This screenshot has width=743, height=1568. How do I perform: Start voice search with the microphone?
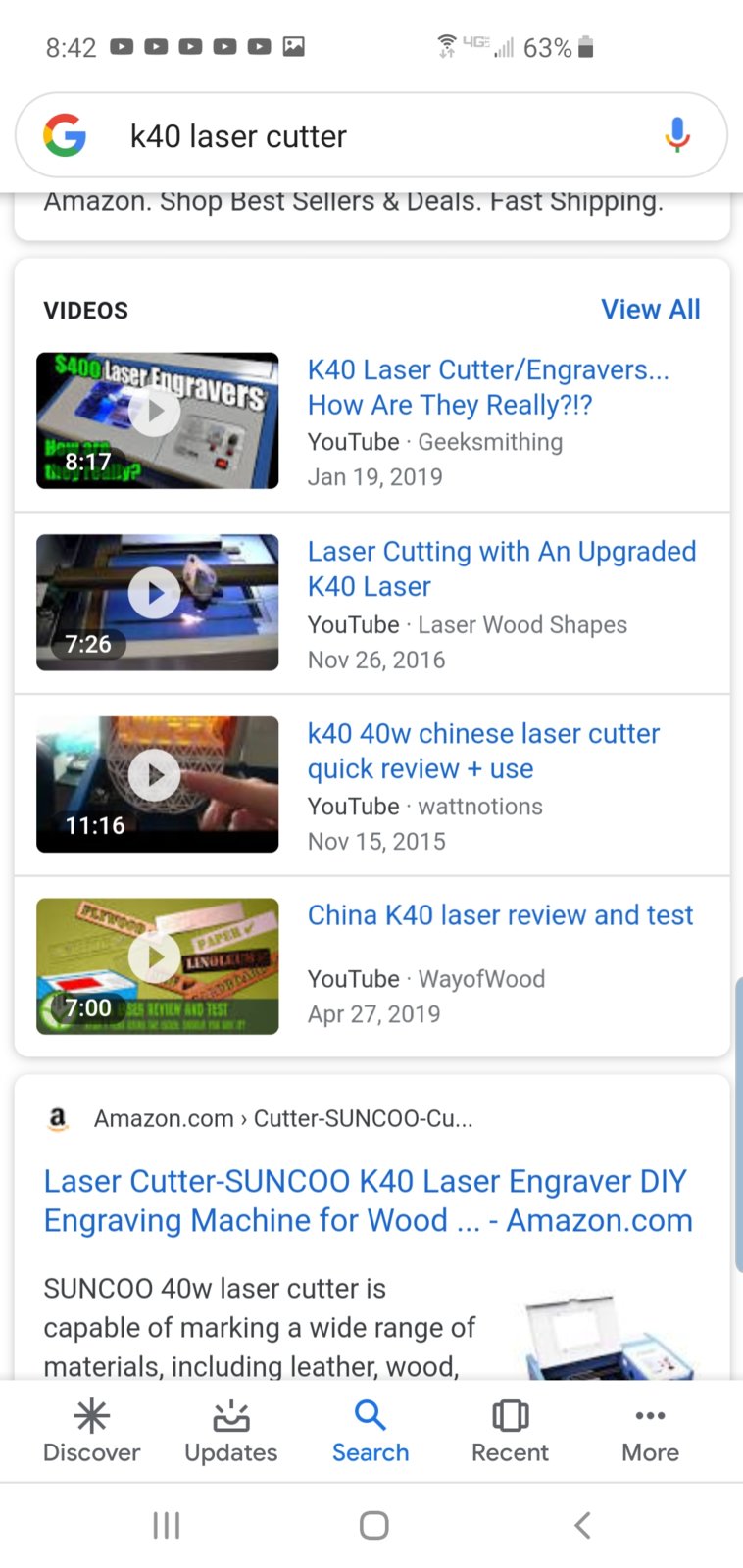click(676, 135)
